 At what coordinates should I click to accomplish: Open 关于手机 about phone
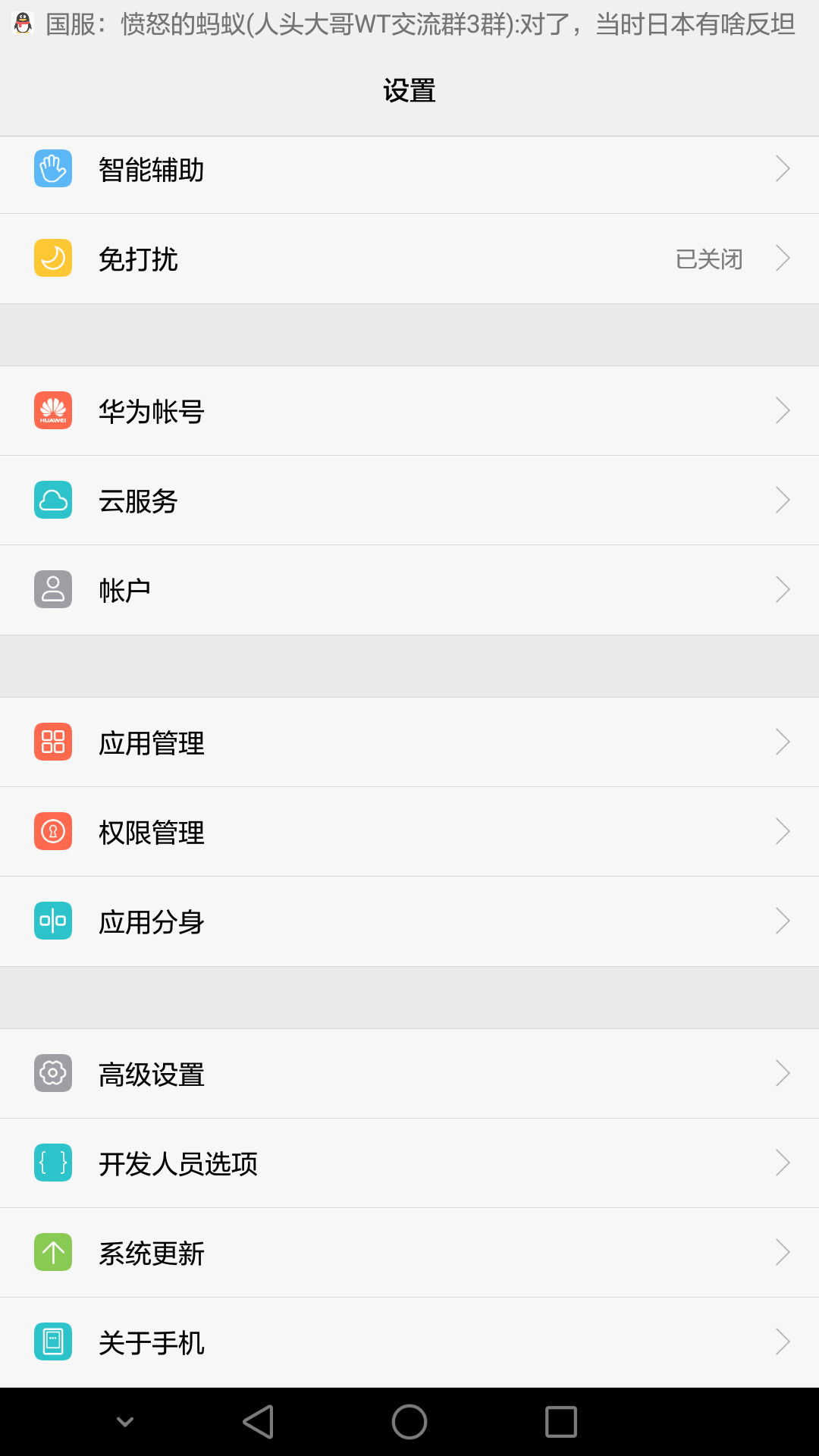[x=409, y=1342]
